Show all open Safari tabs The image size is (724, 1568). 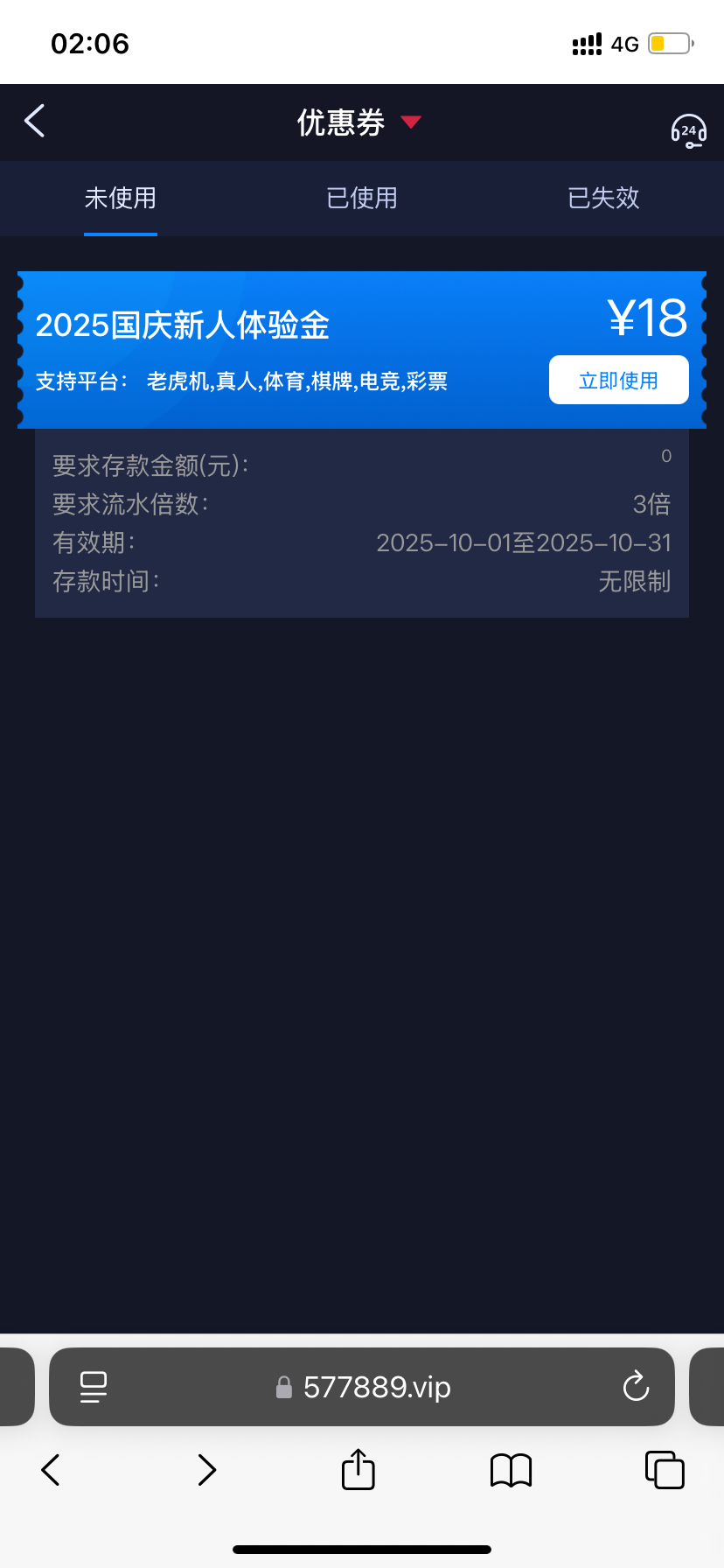(x=665, y=1470)
